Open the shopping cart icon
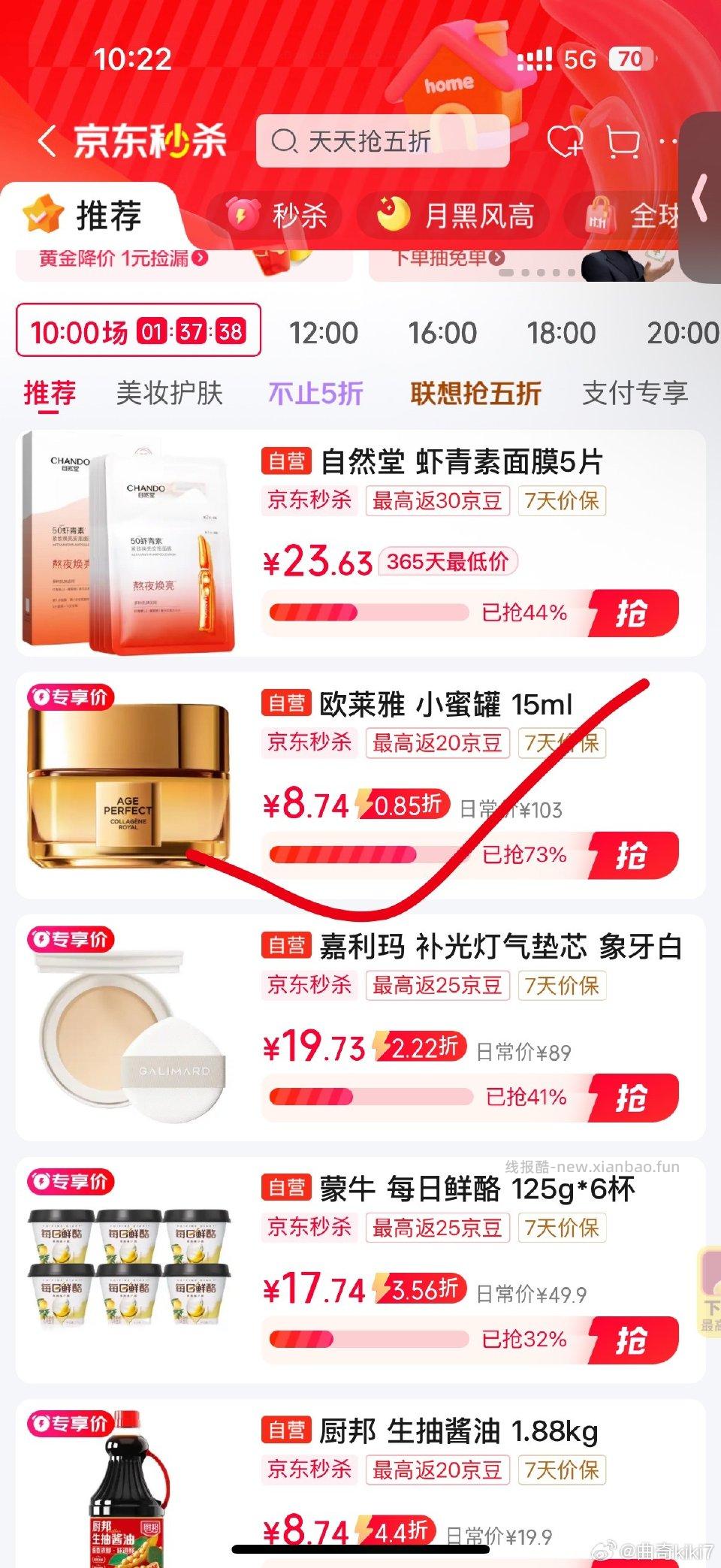 tap(621, 141)
